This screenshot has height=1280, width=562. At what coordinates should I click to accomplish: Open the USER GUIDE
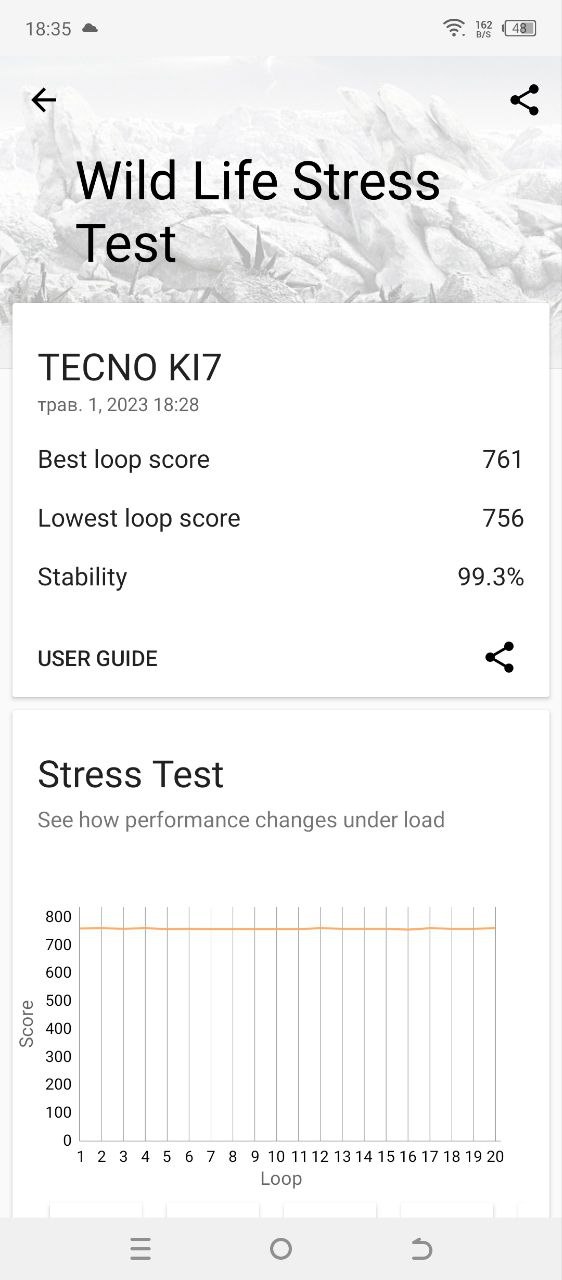(x=98, y=658)
